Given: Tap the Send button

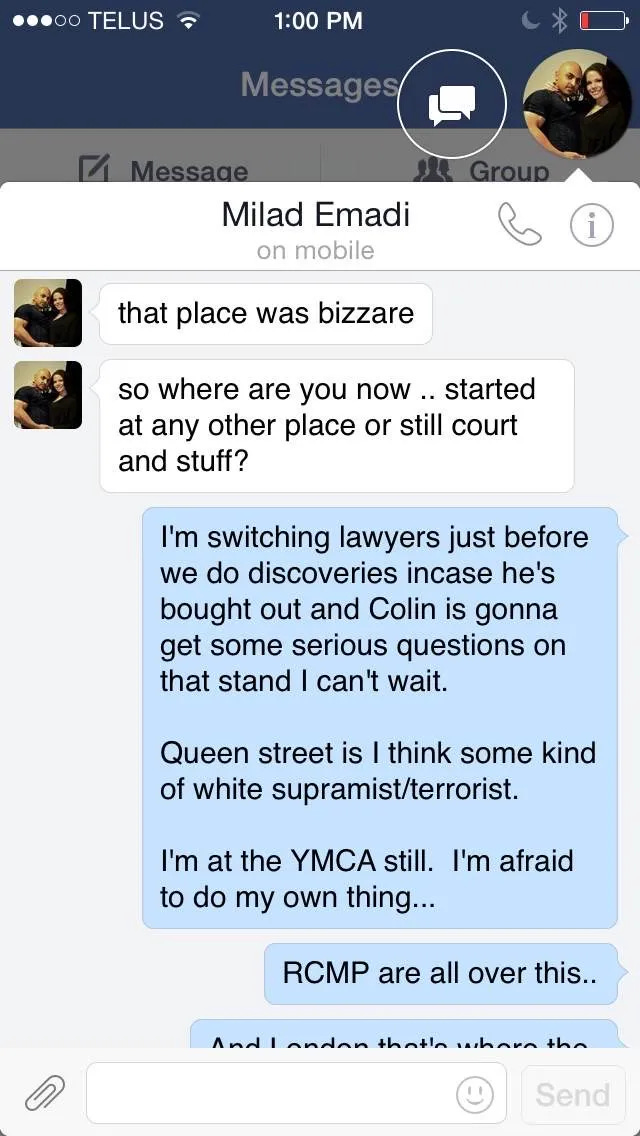Looking at the screenshot, I should [572, 1094].
